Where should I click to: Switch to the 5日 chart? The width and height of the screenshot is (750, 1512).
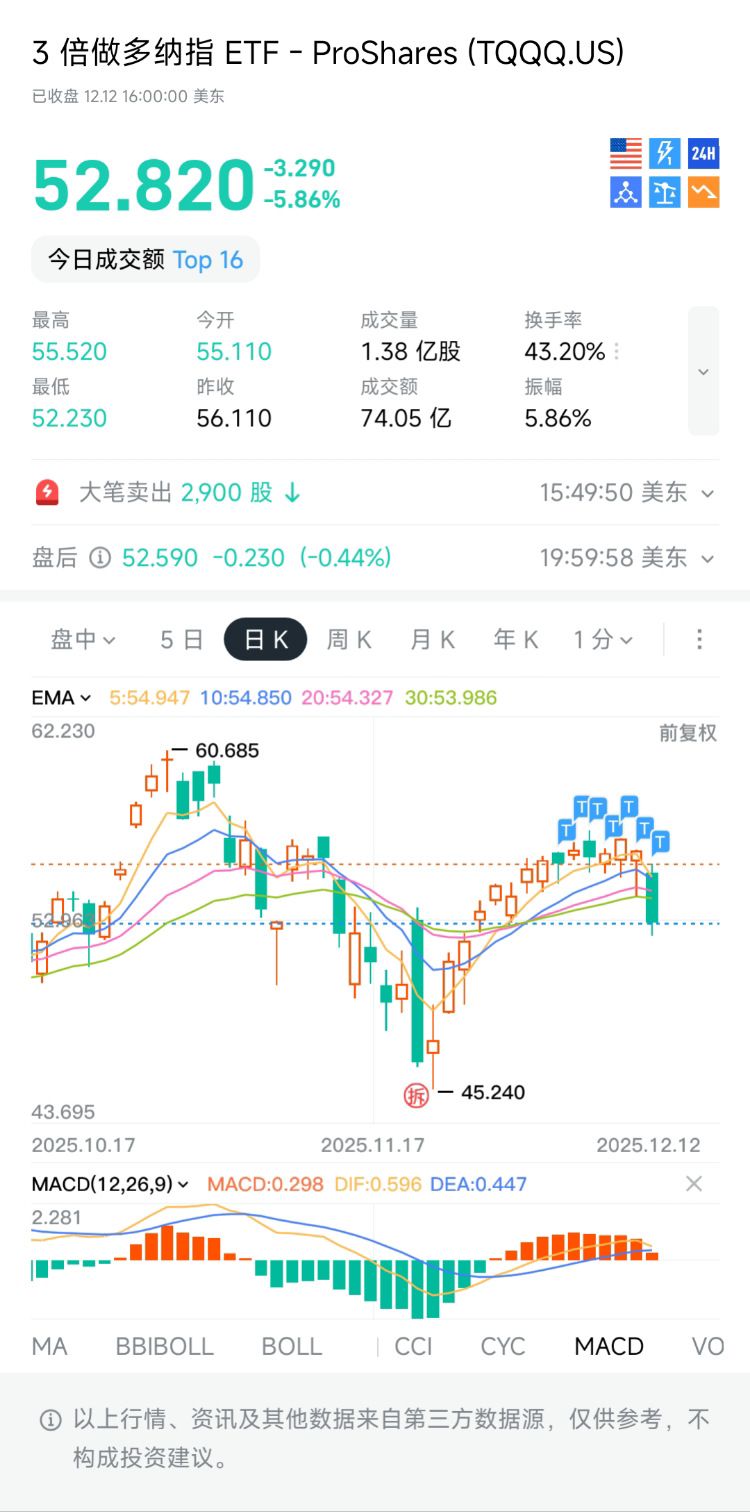tap(181, 640)
